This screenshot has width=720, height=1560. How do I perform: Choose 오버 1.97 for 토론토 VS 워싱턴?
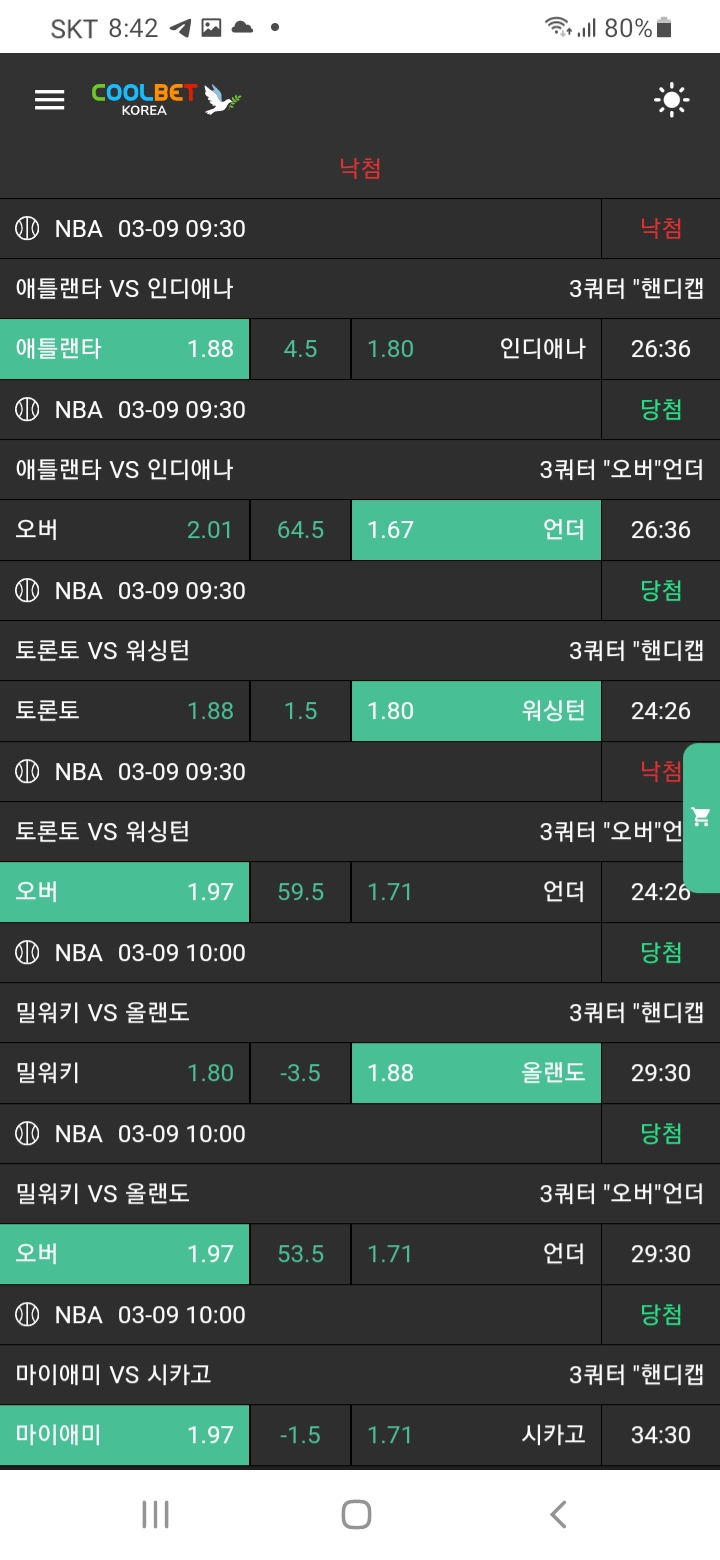tap(125, 892)
